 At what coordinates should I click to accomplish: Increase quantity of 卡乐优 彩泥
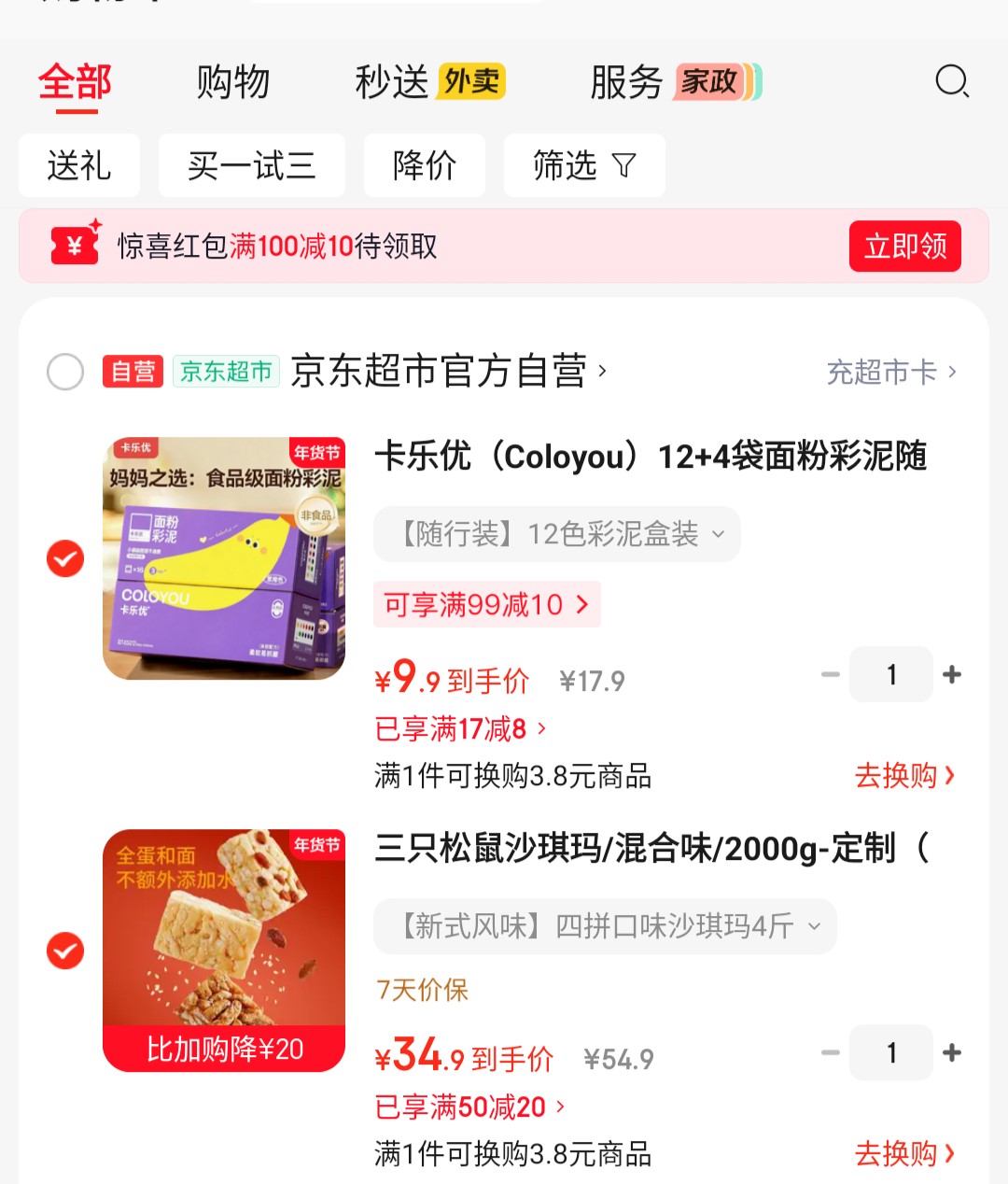tap(952, 674)
